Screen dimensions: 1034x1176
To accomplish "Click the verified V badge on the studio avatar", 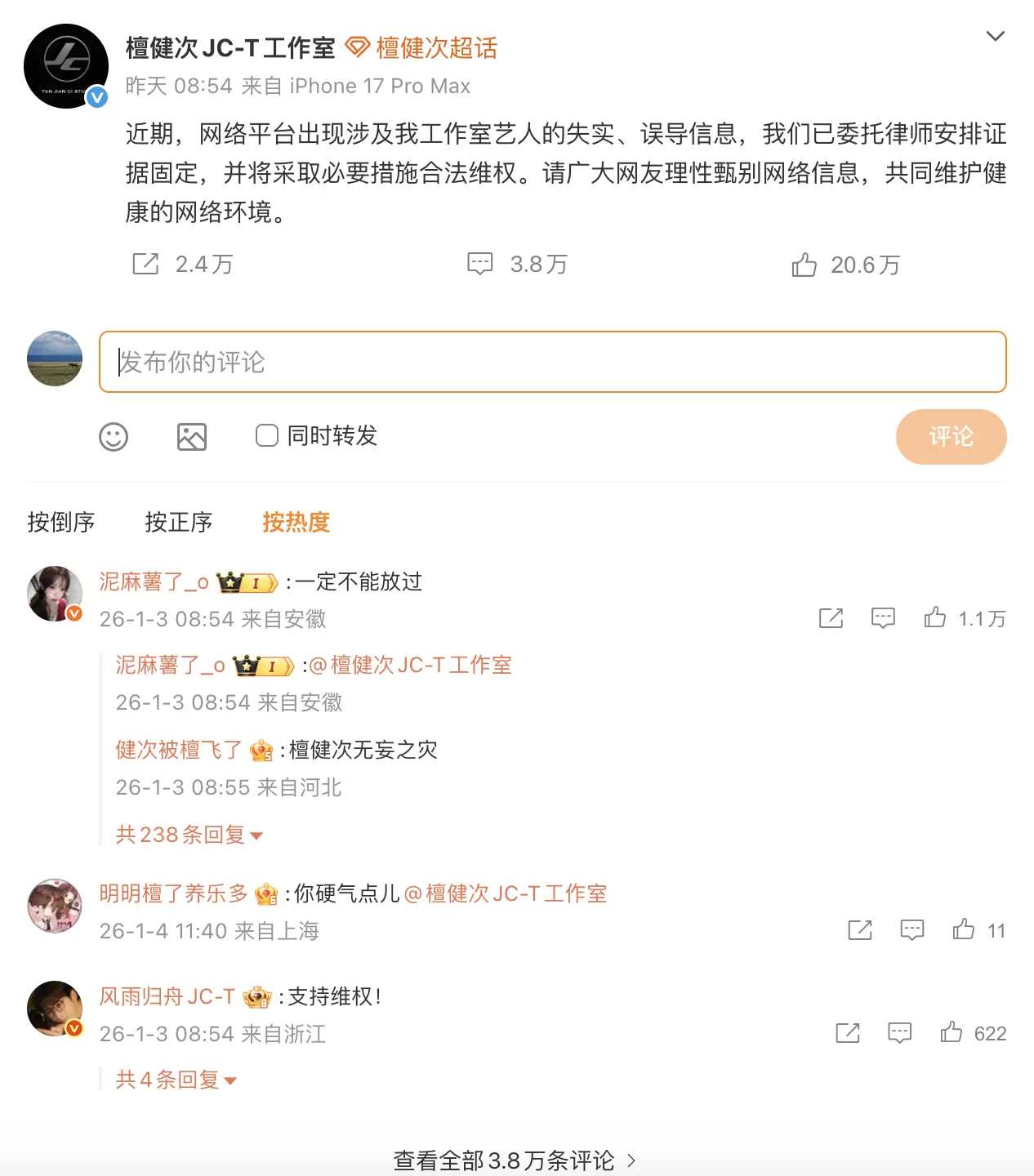I will point(98,96).
